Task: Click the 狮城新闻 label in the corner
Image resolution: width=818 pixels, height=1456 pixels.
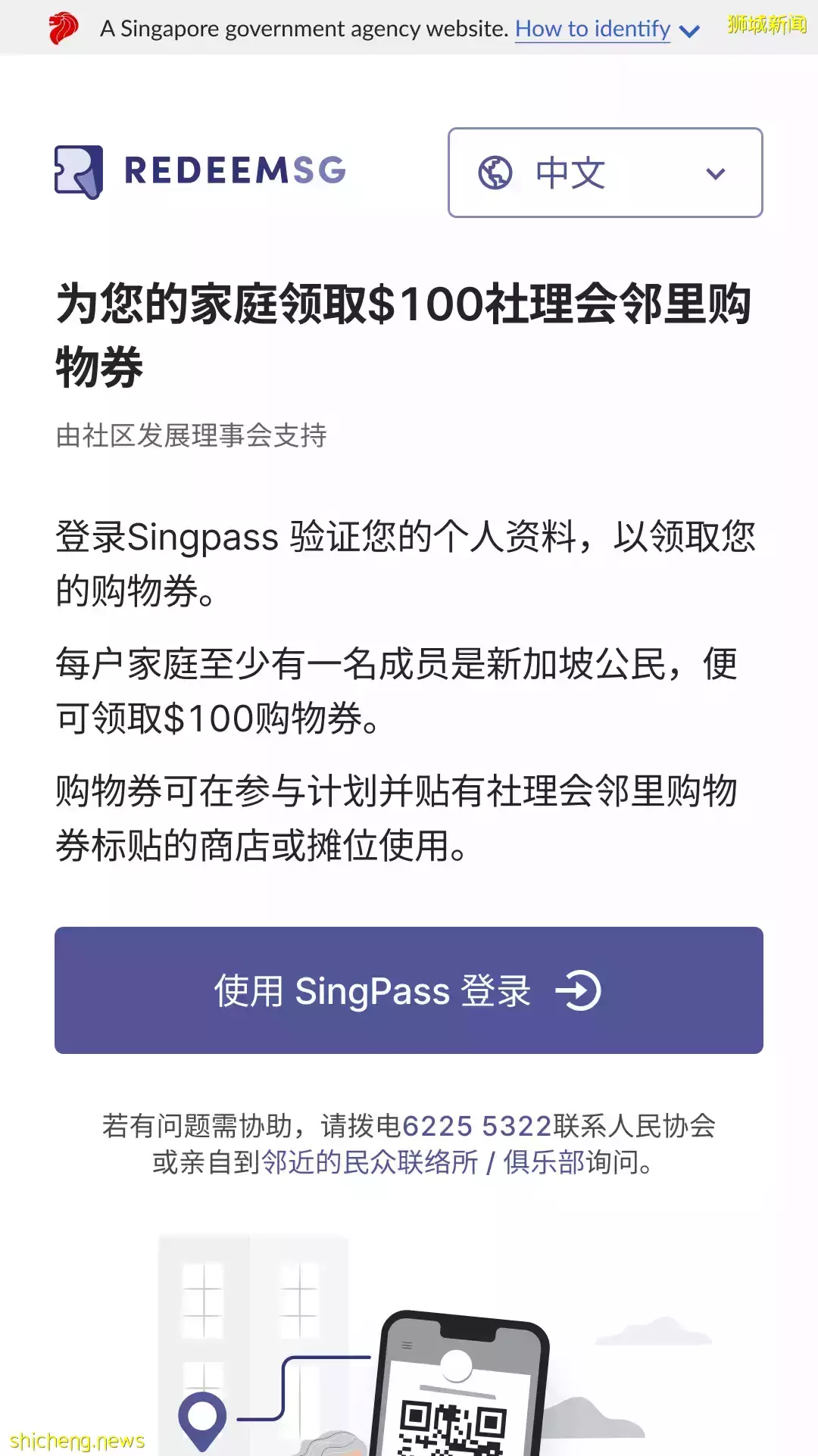Action: (x=767, y=23)
